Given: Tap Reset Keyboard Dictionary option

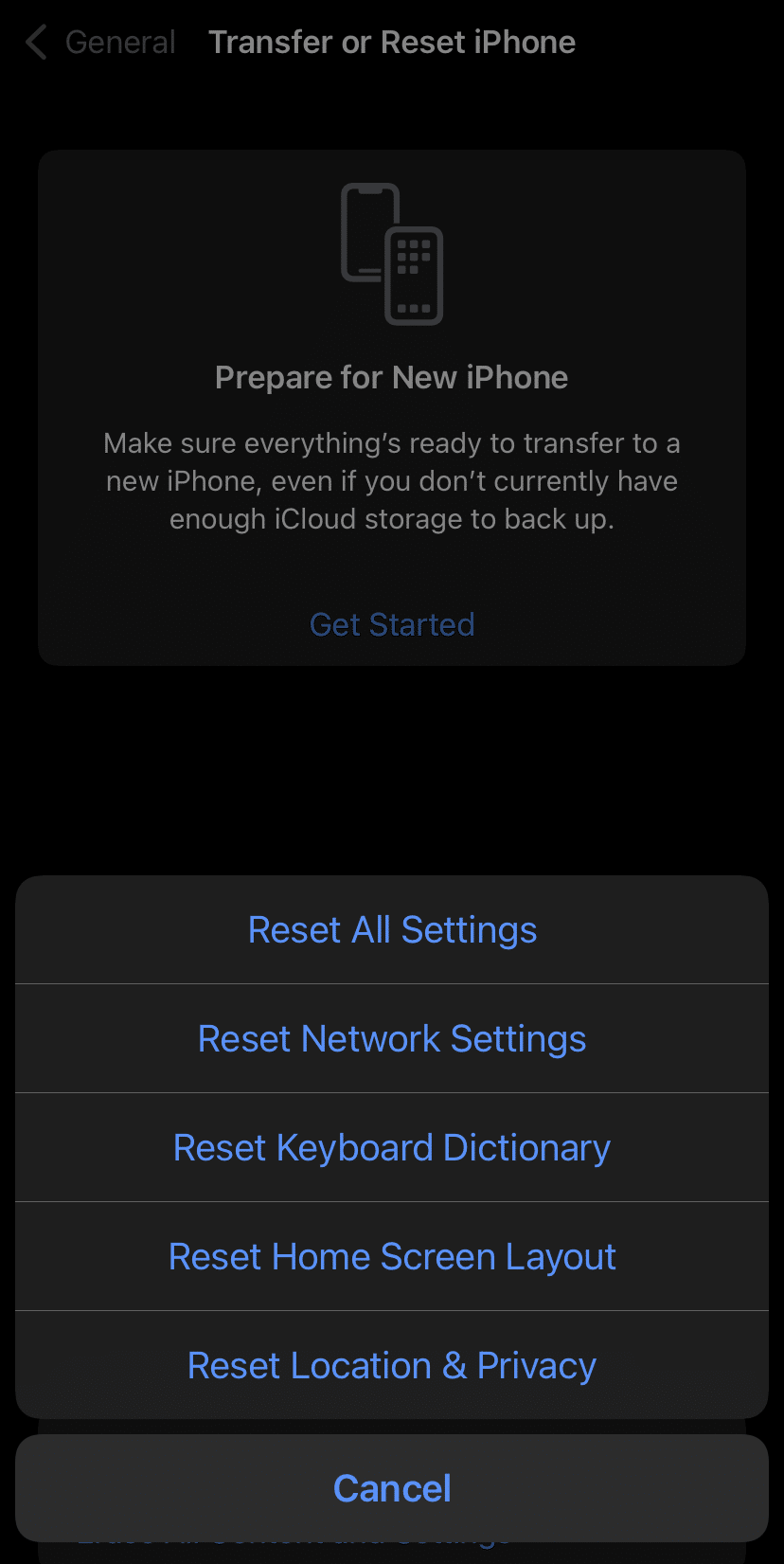Looking at the screenshot, I should [392, 1148].
